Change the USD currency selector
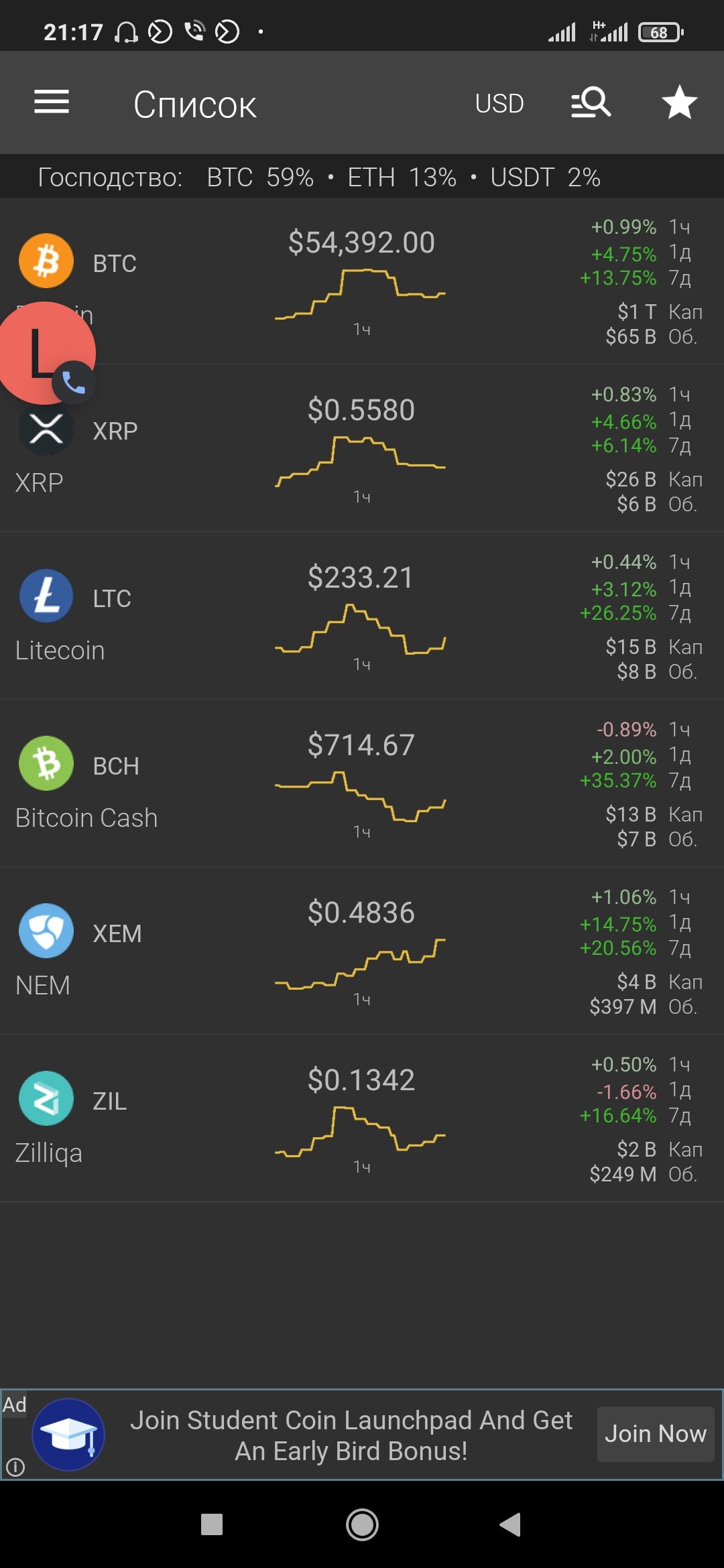724x1568 pixels. (x=499, y=104)
